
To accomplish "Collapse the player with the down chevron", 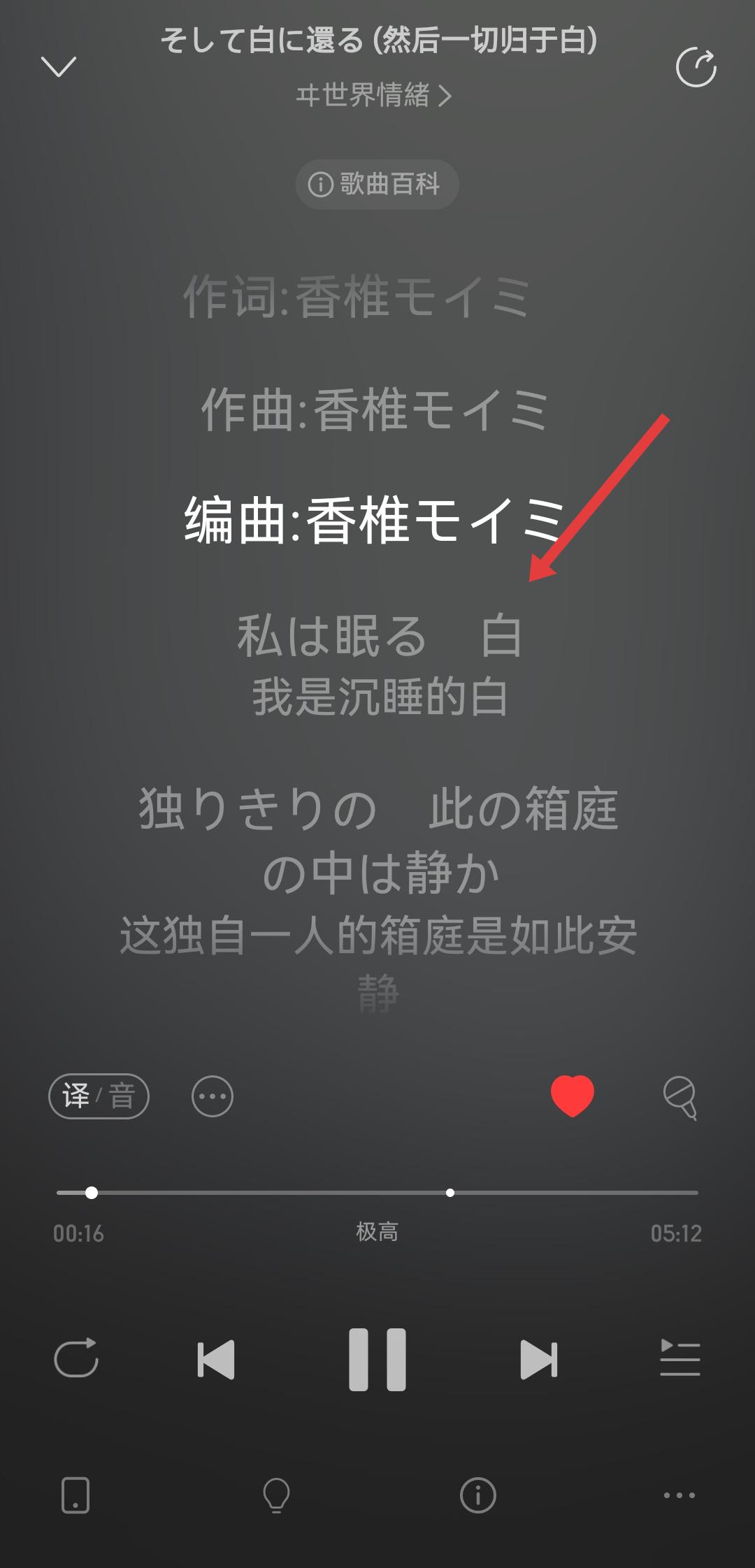I will [x=59, y=66].
